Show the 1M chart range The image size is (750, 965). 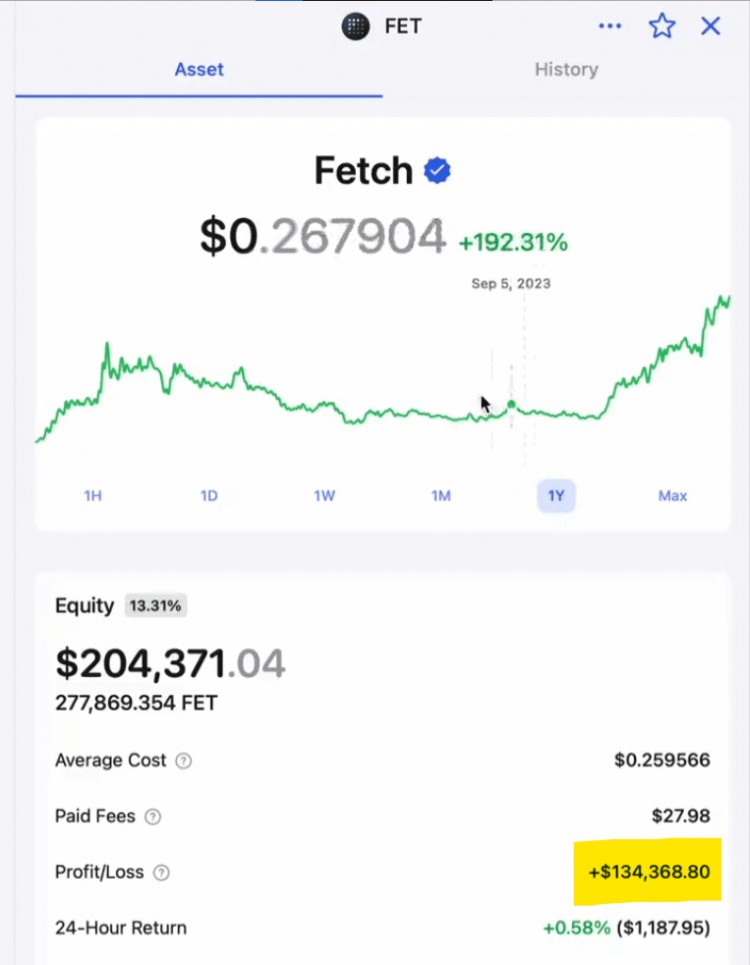click(441, 496)
